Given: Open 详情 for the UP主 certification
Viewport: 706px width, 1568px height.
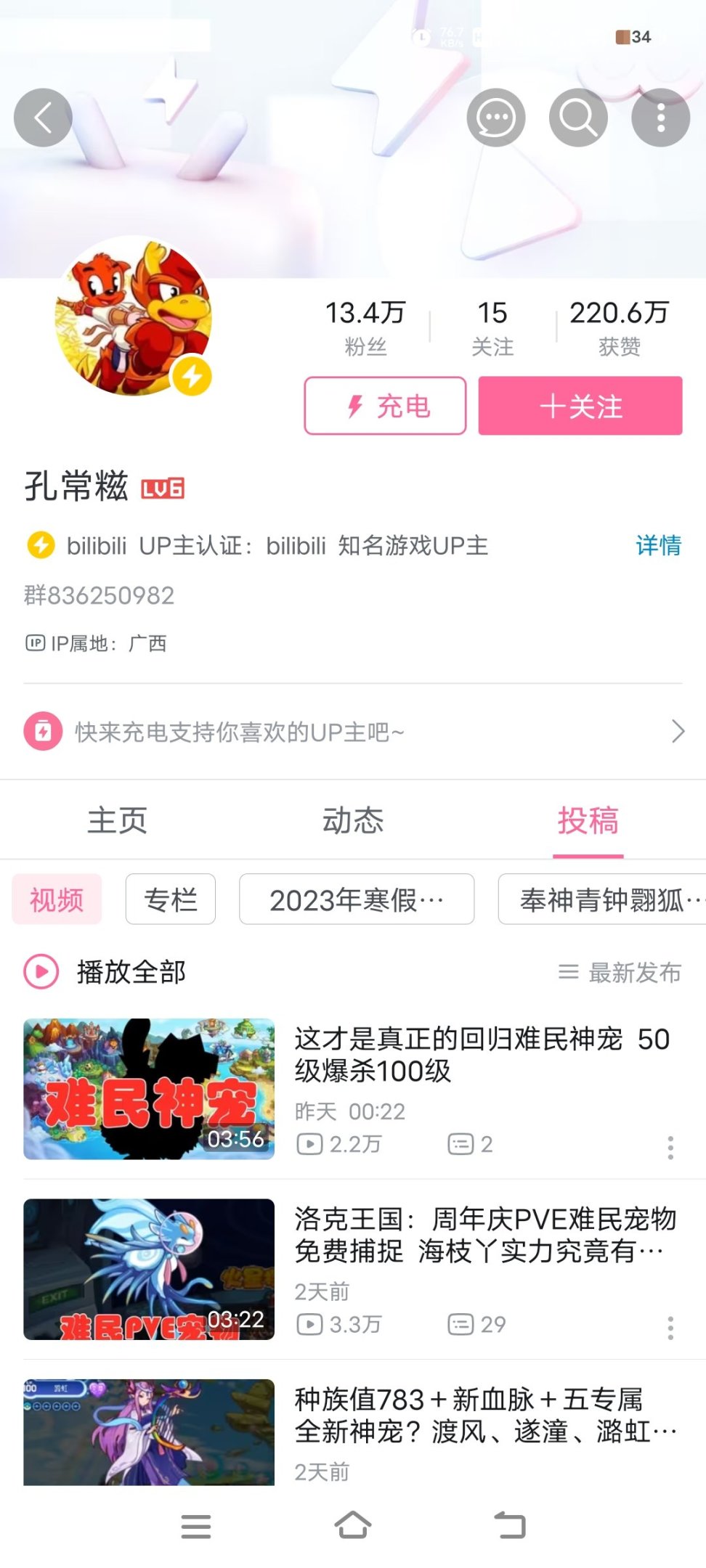Looking at the screenshot, I should pos(658,545).
